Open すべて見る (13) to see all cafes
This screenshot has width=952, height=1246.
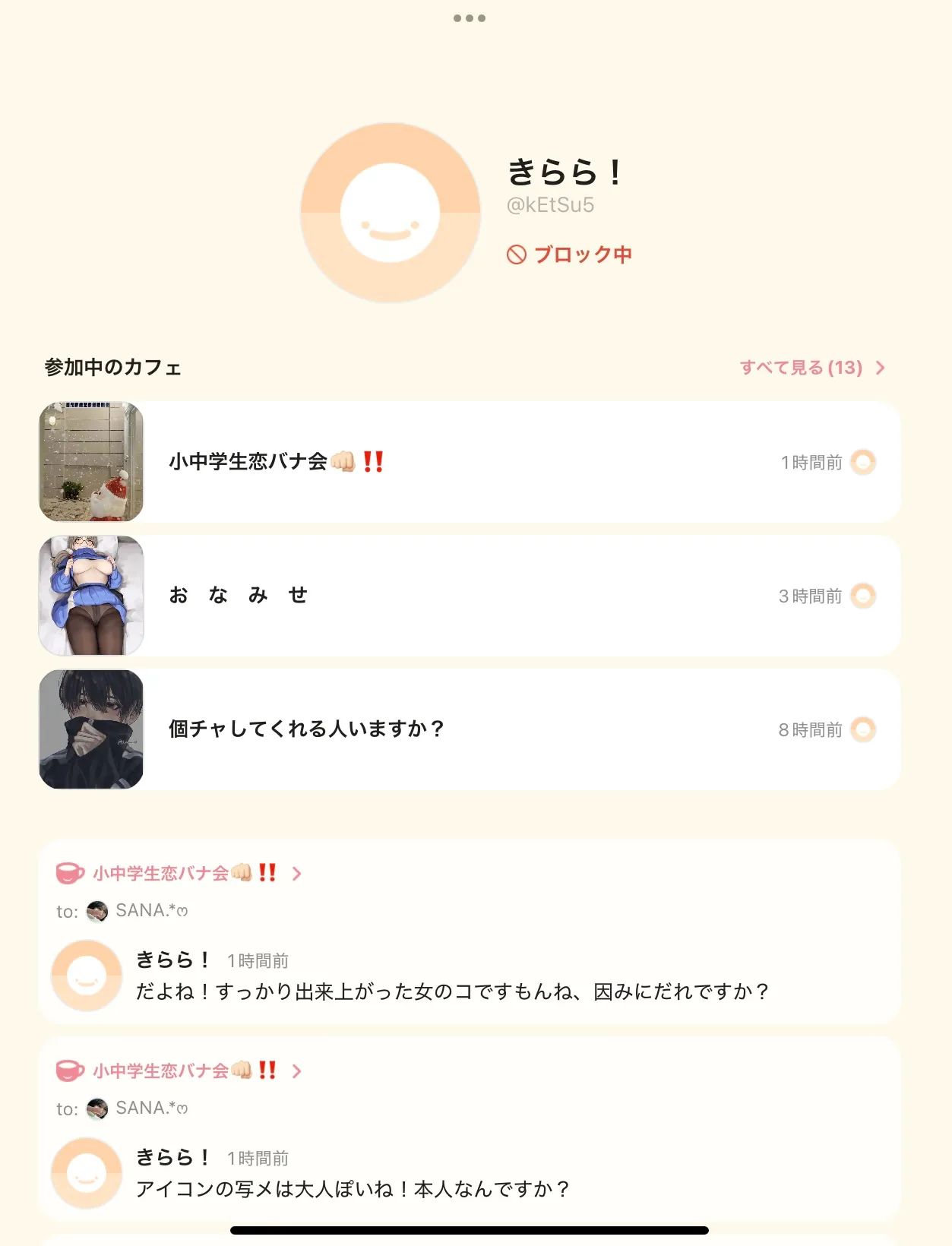tap(813, 368)
